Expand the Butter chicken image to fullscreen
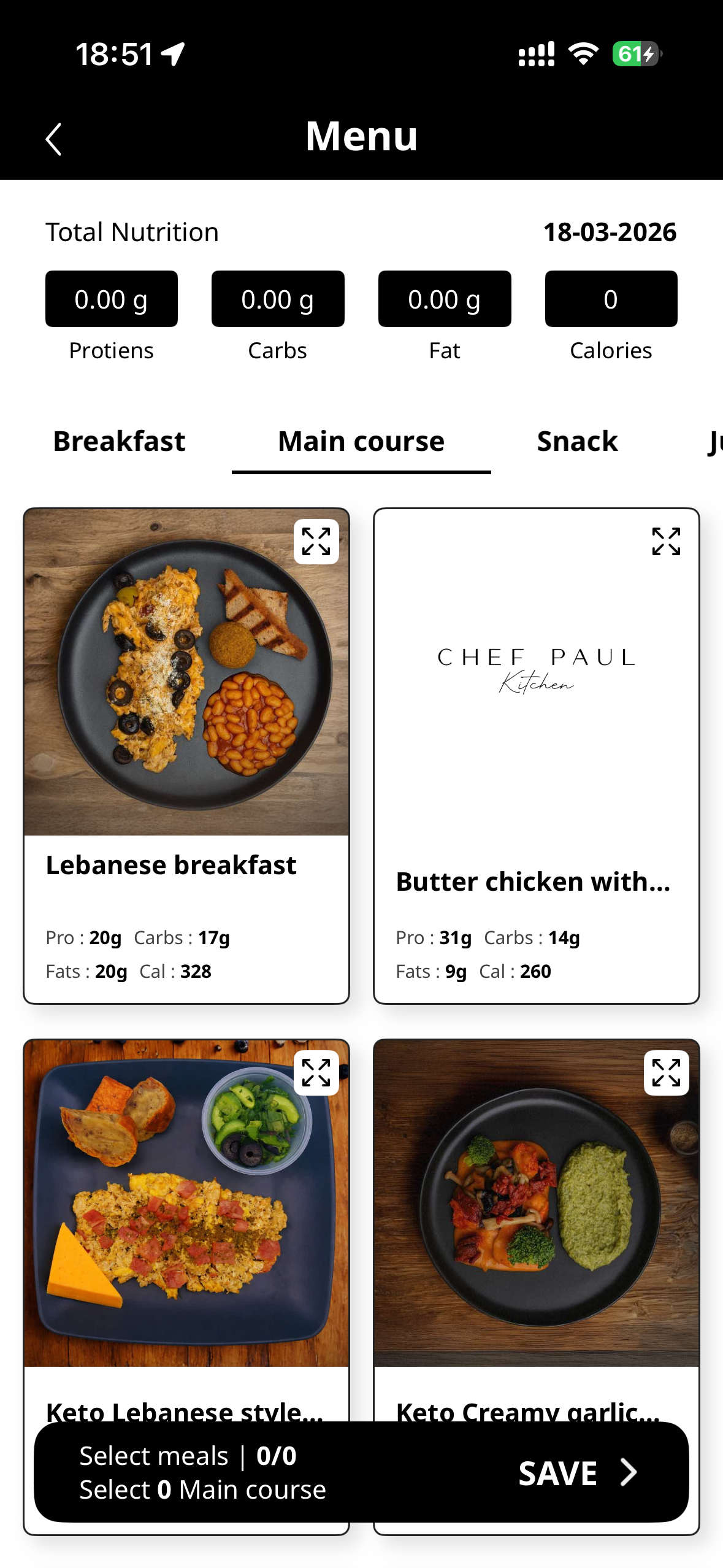The width and height of the screenshot is (723, 1568). pos(665,542)
